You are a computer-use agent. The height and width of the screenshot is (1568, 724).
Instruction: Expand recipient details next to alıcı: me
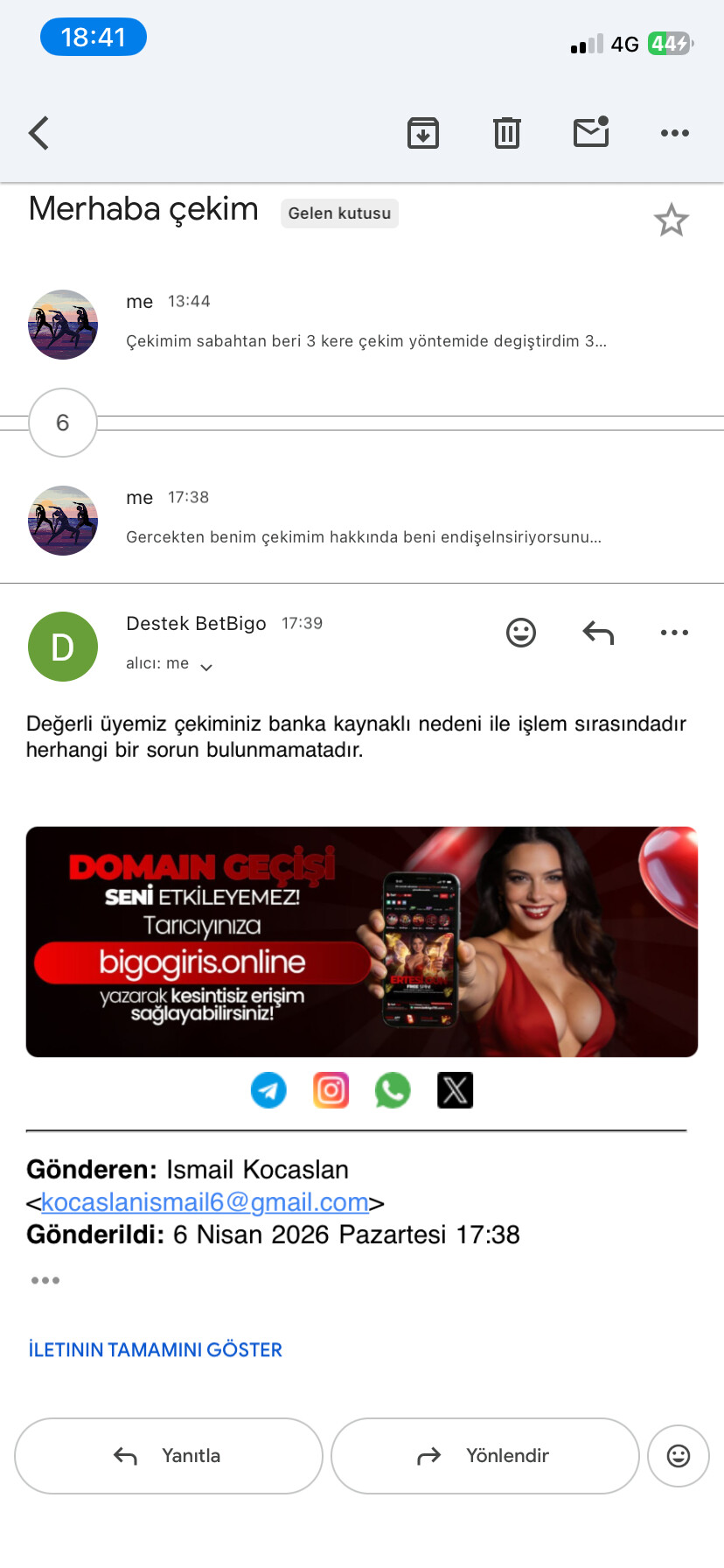[x=206, y=667]
